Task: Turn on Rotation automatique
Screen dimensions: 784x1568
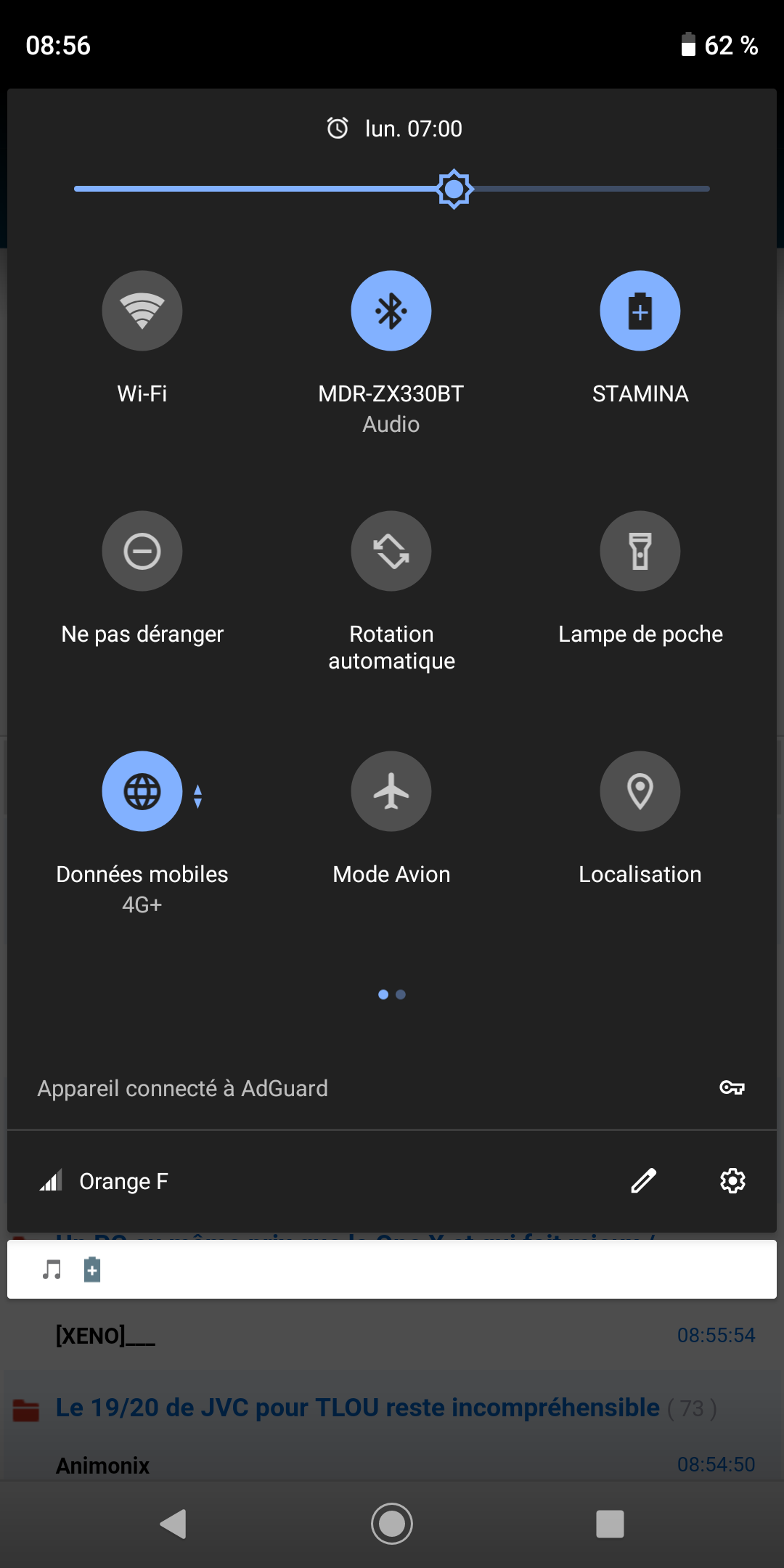Action: coord(391,551)
